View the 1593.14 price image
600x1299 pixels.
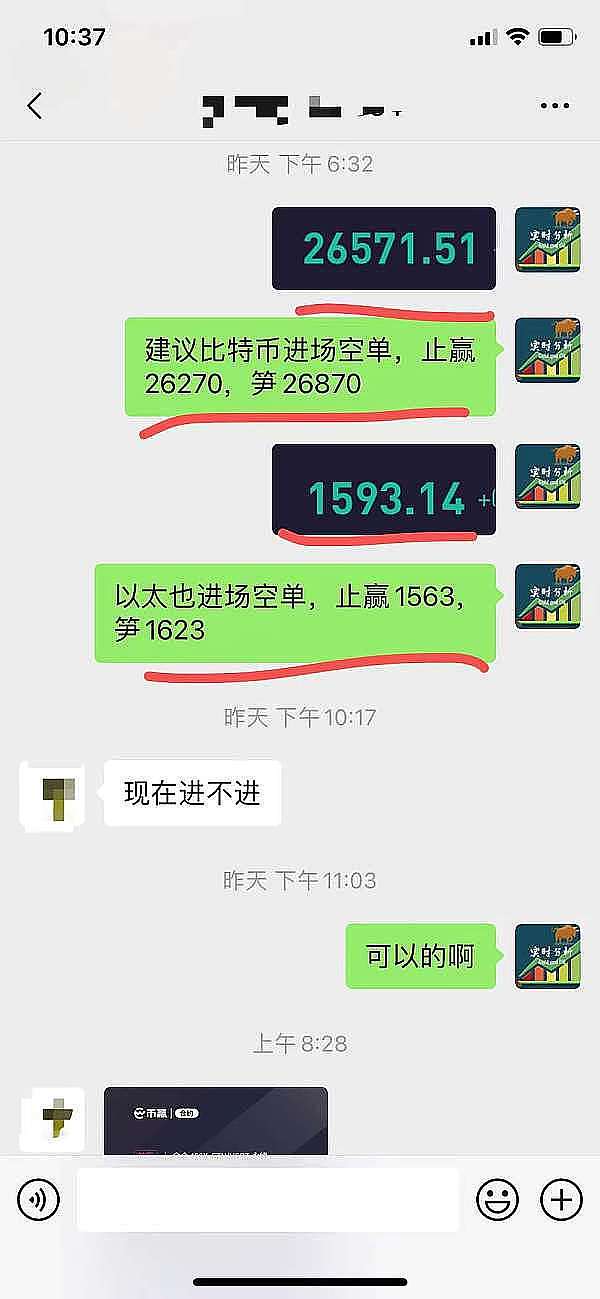384,490
